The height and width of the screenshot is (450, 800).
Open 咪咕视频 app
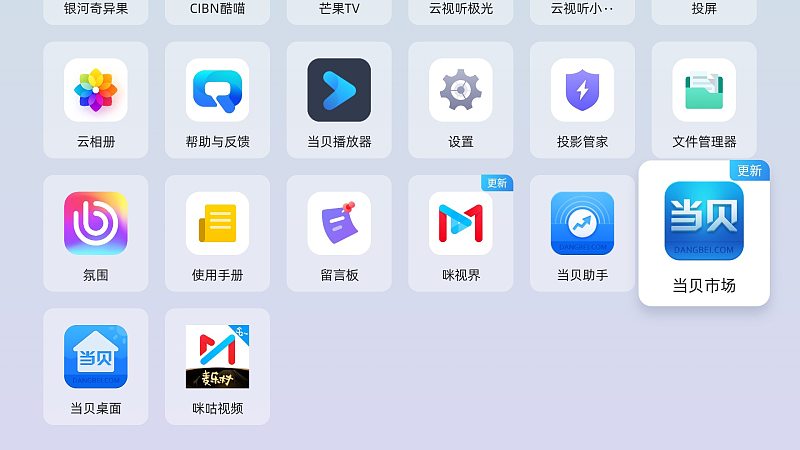[x=217, y=366]
